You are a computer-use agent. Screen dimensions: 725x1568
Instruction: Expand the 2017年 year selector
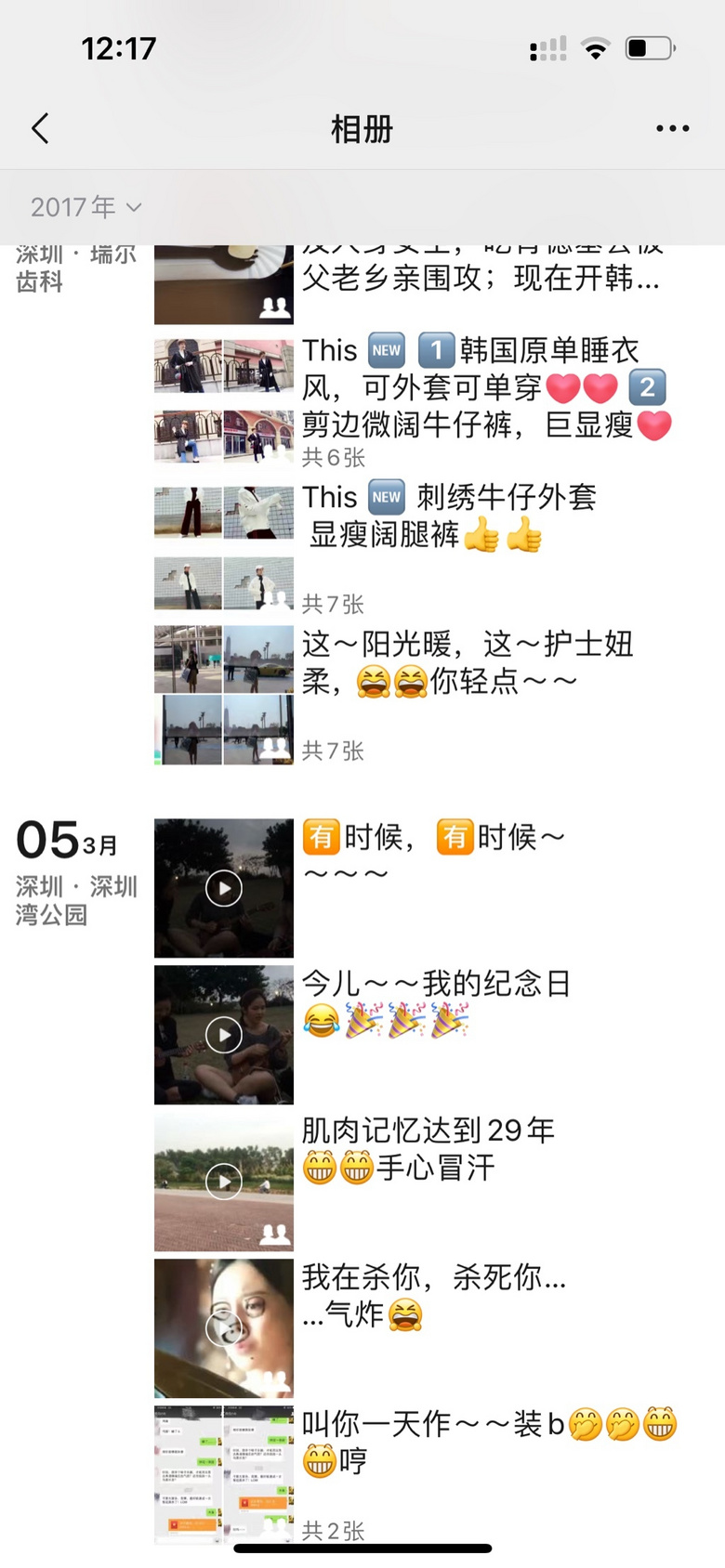pyautogui.click(x=86, y=207)
